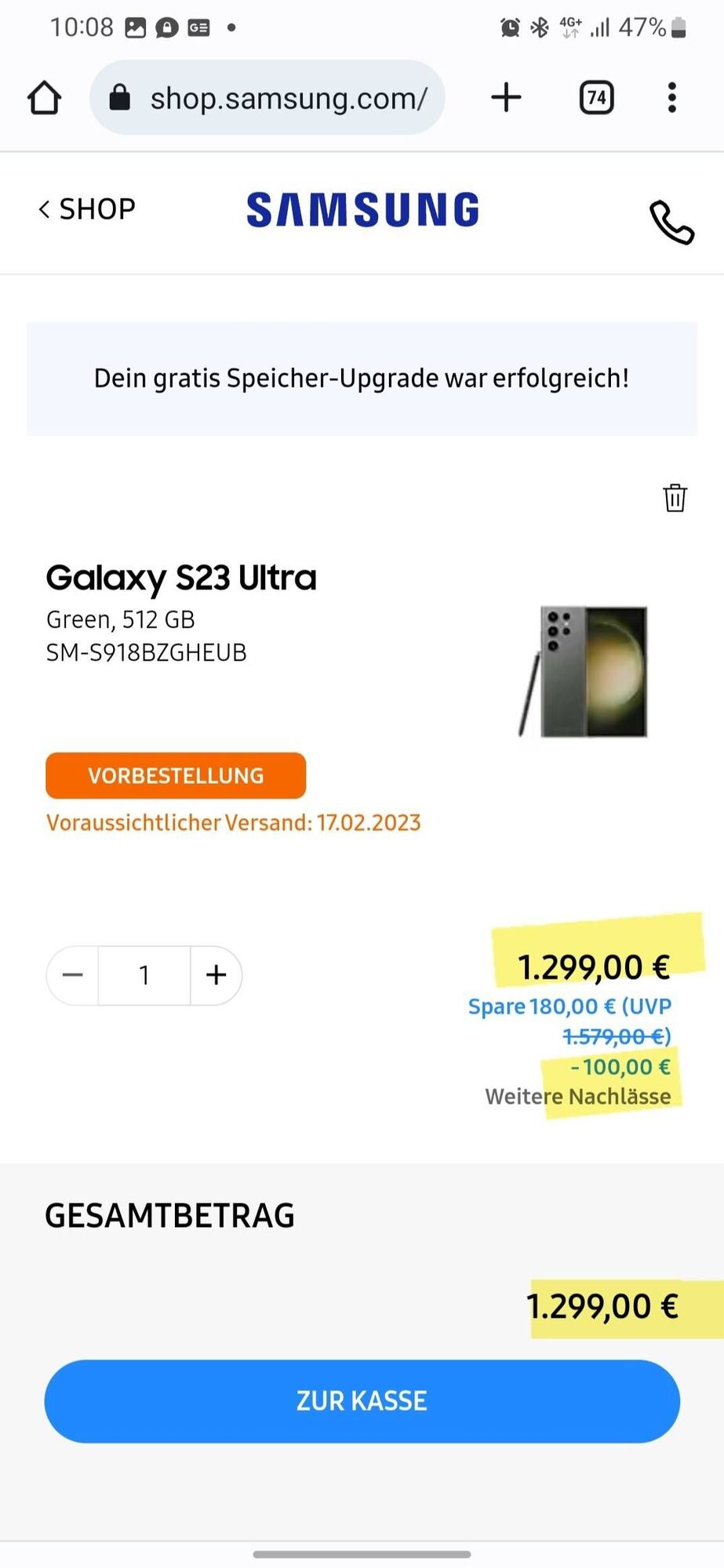The height and width of the screenshot is (1568, 724).
Task: Open the tab switcher showing 74 tabs
Action: pos(596,98)
